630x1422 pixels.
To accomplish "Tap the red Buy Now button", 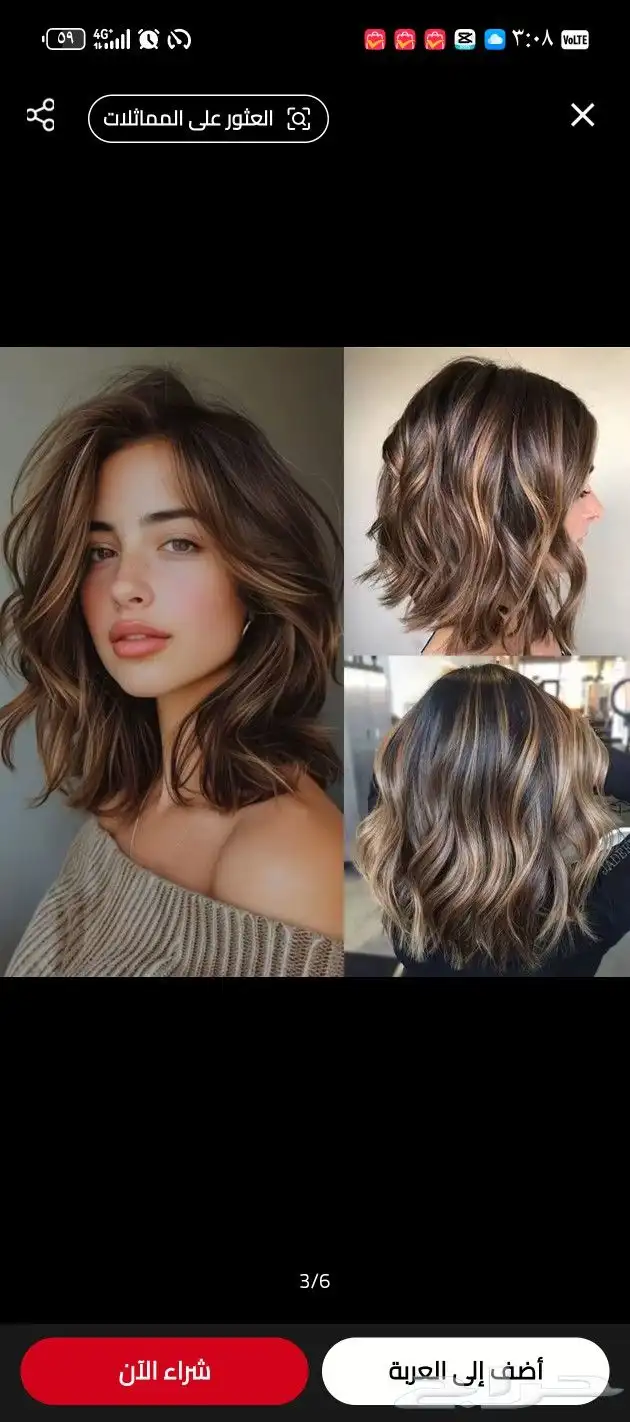I will point(165,1371).
